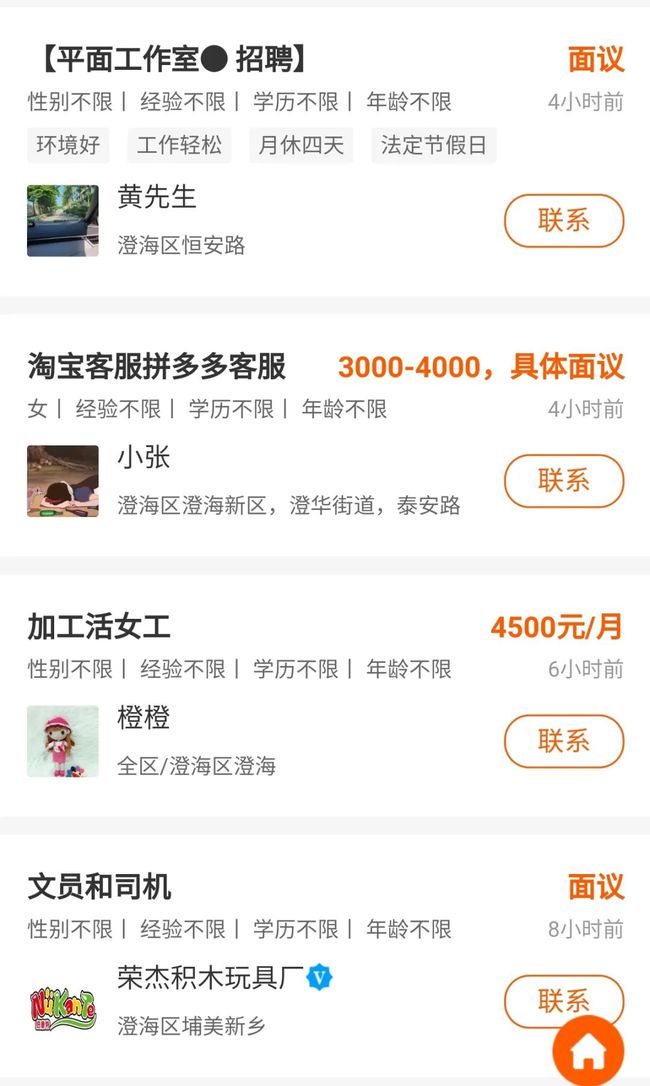Viewport: 650px width, 1086px height.
Task: Open the 平面工作室 招聘 job listing
Action: tap(170, 60)
